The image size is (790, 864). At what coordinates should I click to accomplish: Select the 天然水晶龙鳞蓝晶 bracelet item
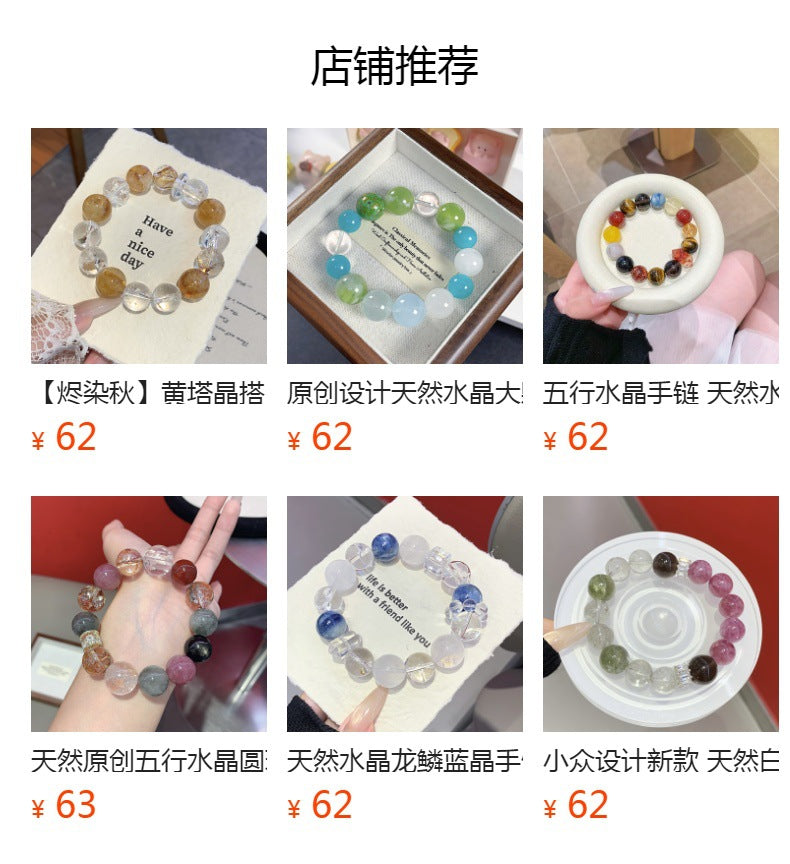pyautogui.click(x=404, y=614)
